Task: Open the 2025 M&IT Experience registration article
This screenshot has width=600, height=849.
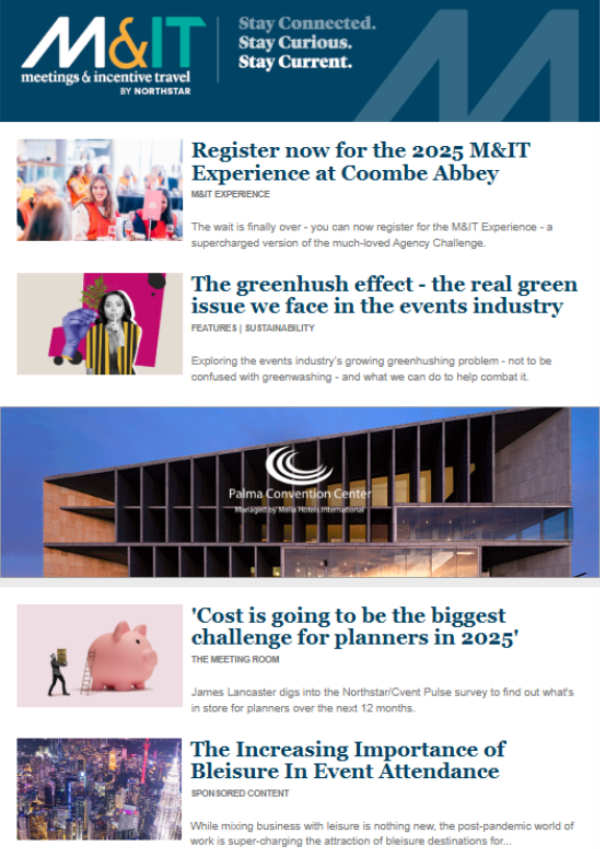Action: [360, 162]
